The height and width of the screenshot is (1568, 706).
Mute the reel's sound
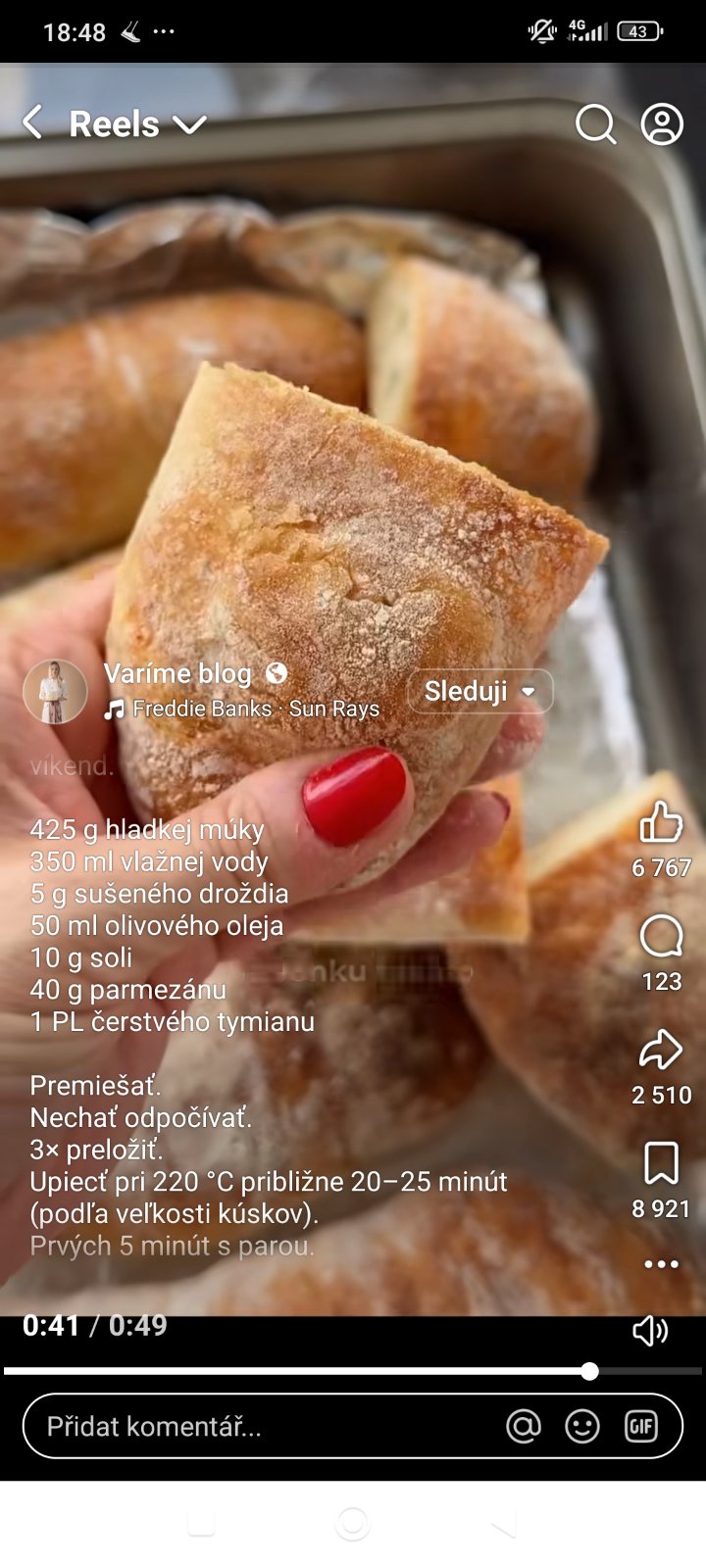[x=650, y=1330]
